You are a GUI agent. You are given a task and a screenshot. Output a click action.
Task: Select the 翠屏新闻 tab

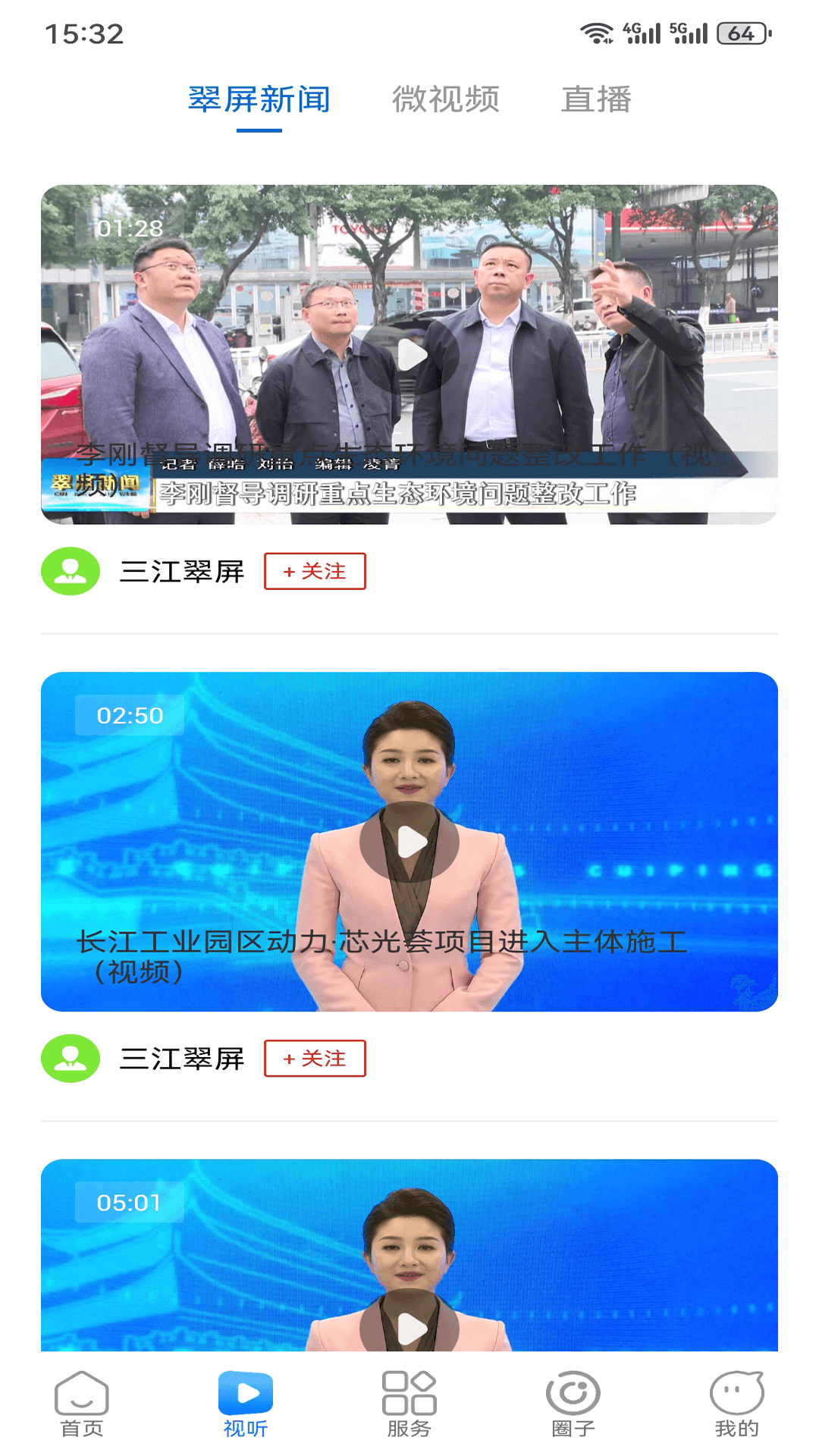(x=259, y=100)
